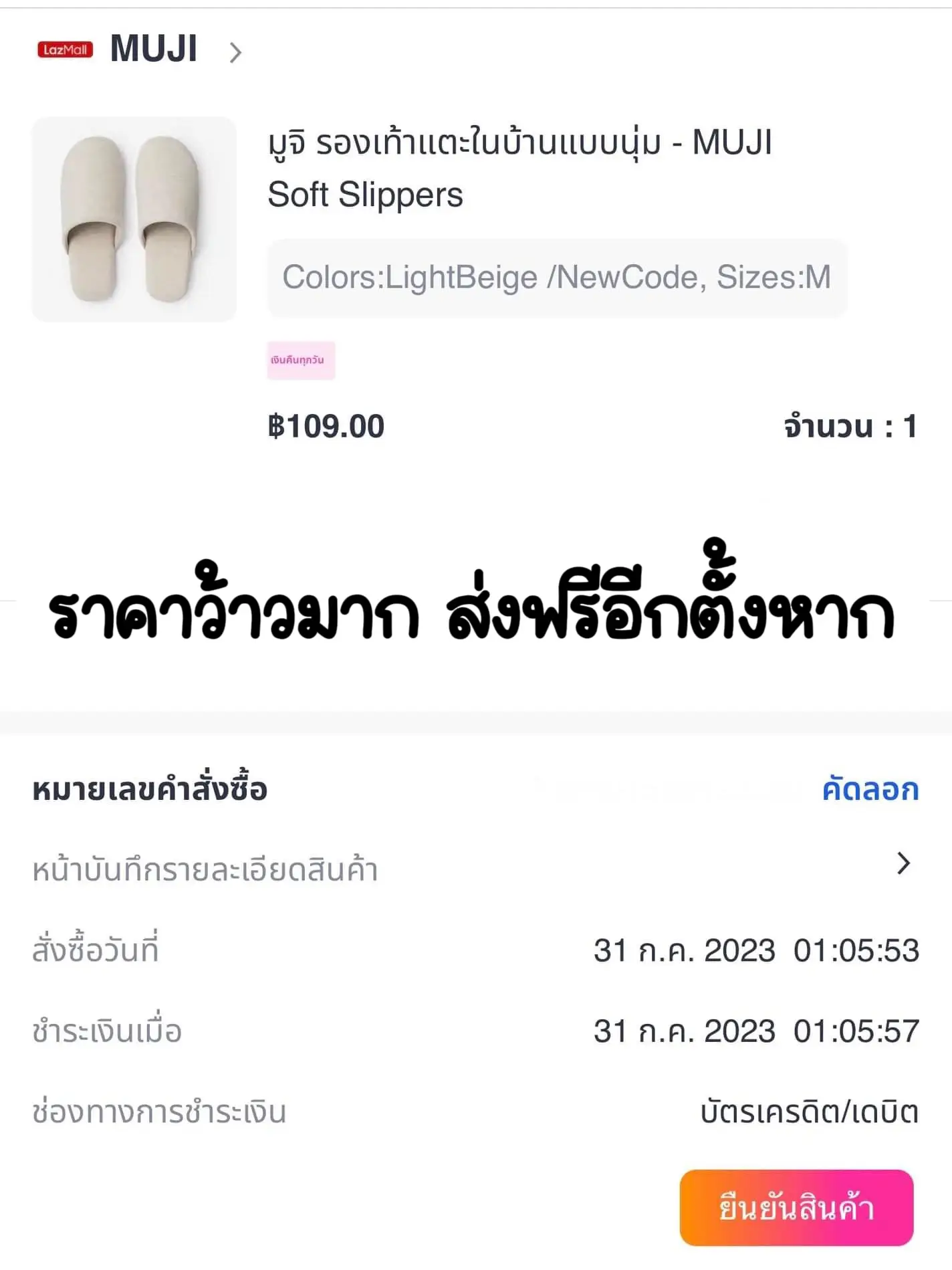Screen dimensions: 952x1270
Task: Tap the MUJI store name
Action: click(x=152, y=49)
